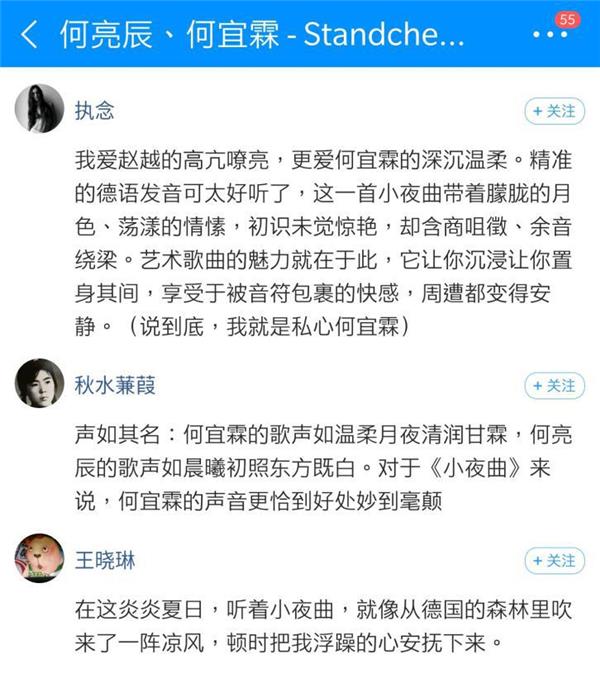600x673 pixels.
Task: View 秋水蒹葭's profile avatar
Action: 40,384
